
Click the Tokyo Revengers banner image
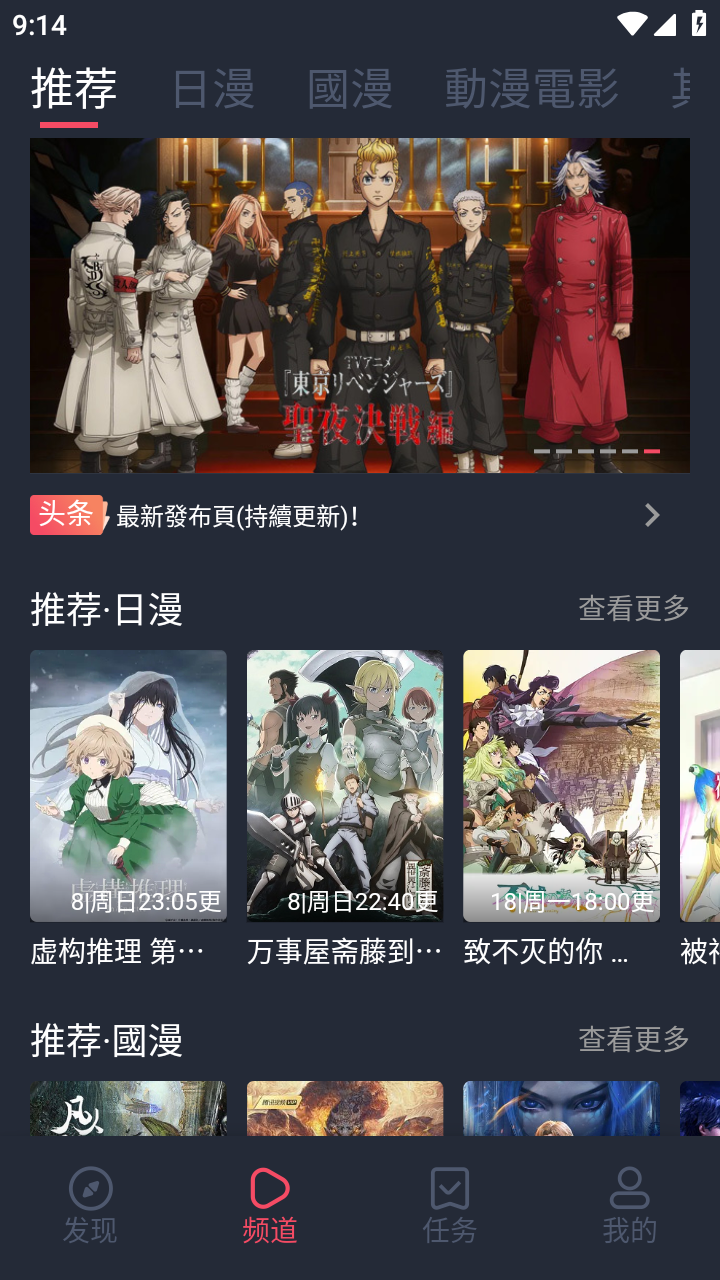(360, 305)
